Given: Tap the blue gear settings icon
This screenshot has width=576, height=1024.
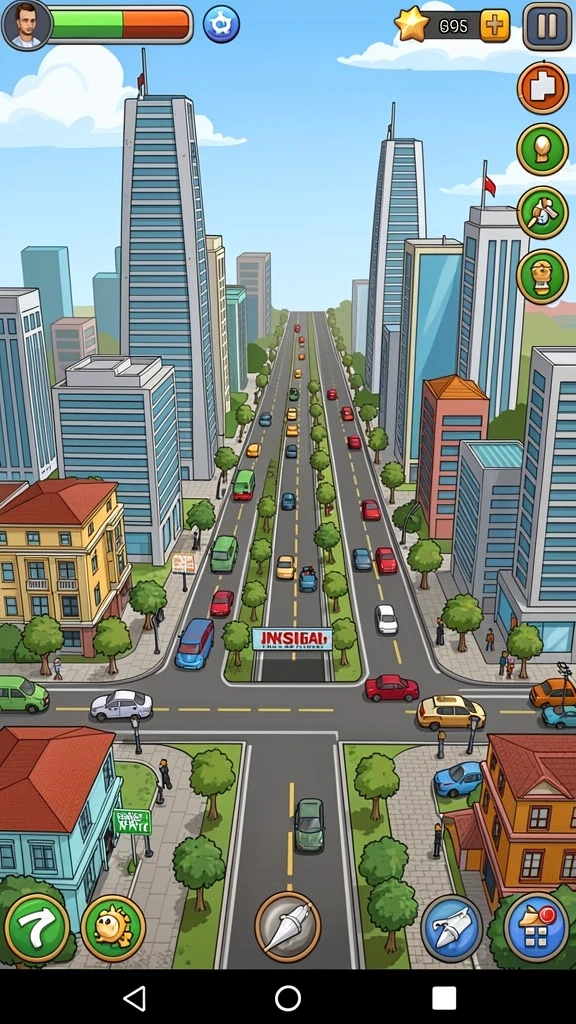Looking at the screenshot, I should 221,24.
